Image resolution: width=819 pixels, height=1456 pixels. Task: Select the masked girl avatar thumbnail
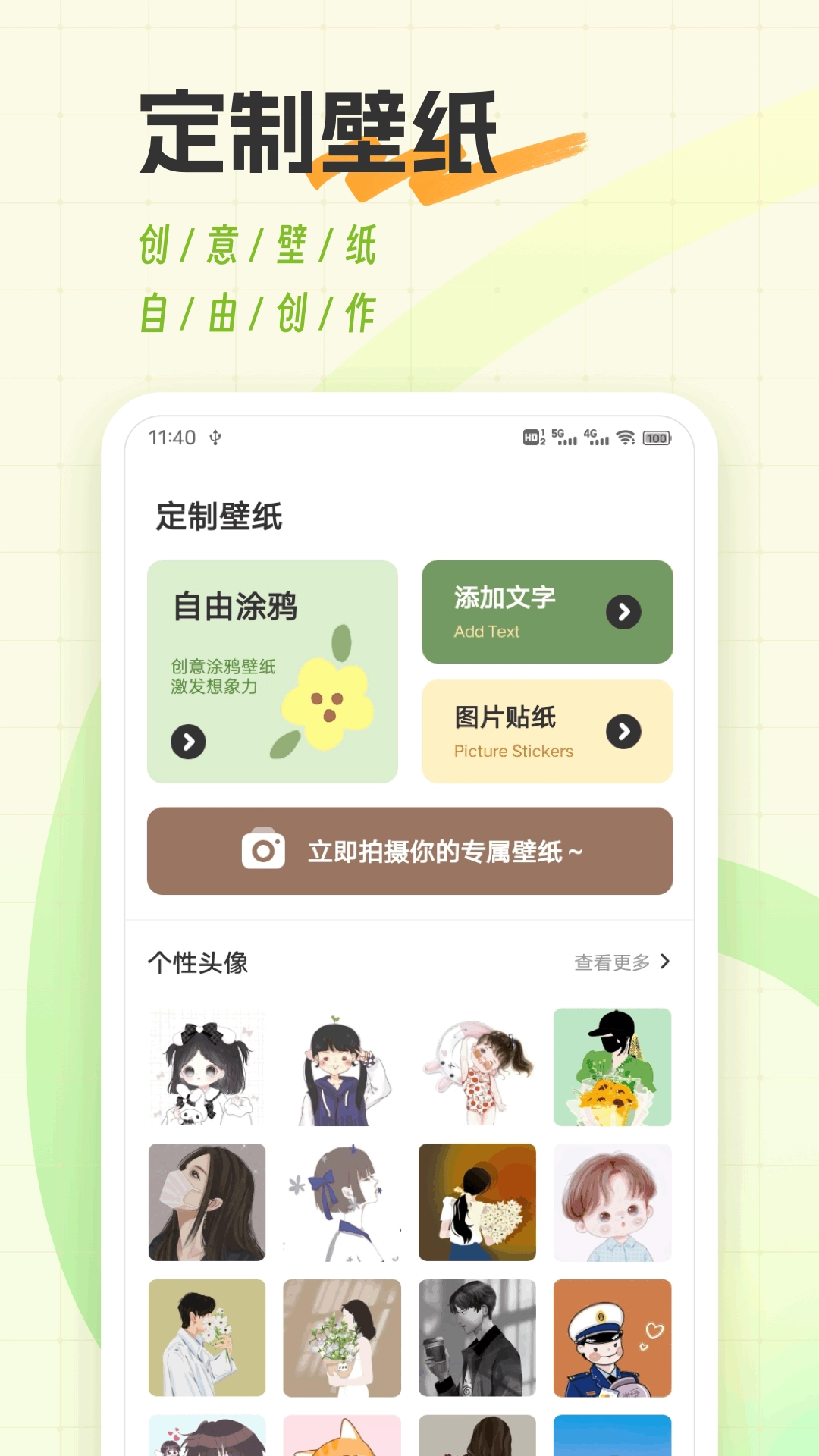click(207, 1203)
